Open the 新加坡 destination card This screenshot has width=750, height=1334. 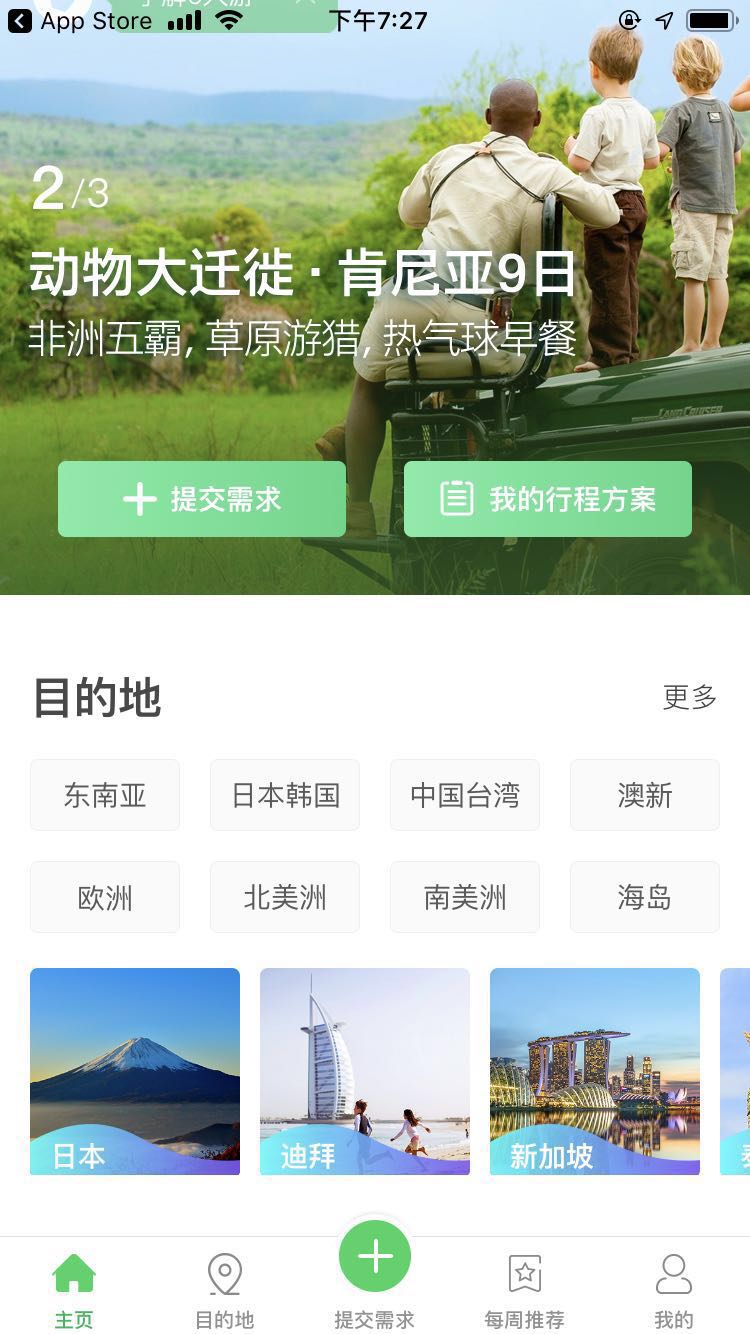click(x=595, y=1070)
